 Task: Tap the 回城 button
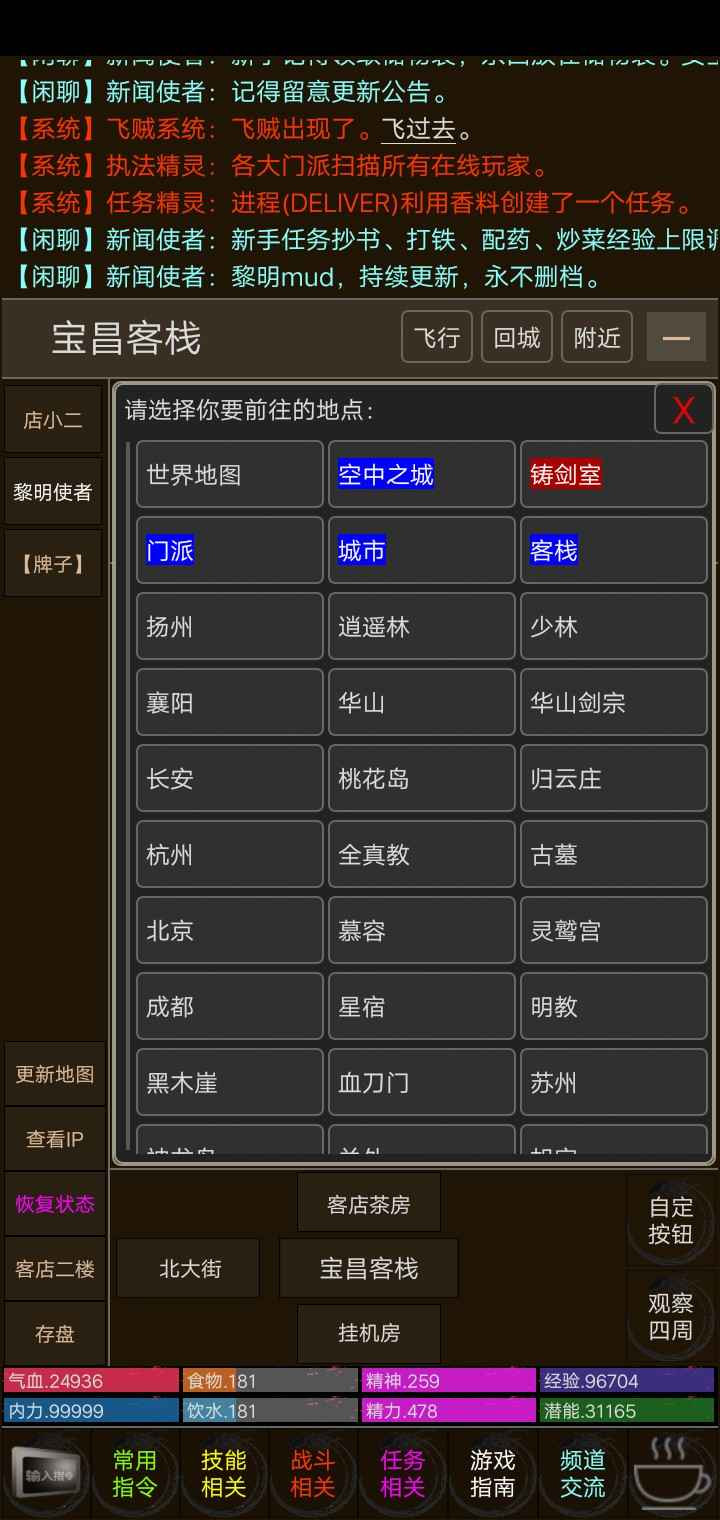coord(517,337)
